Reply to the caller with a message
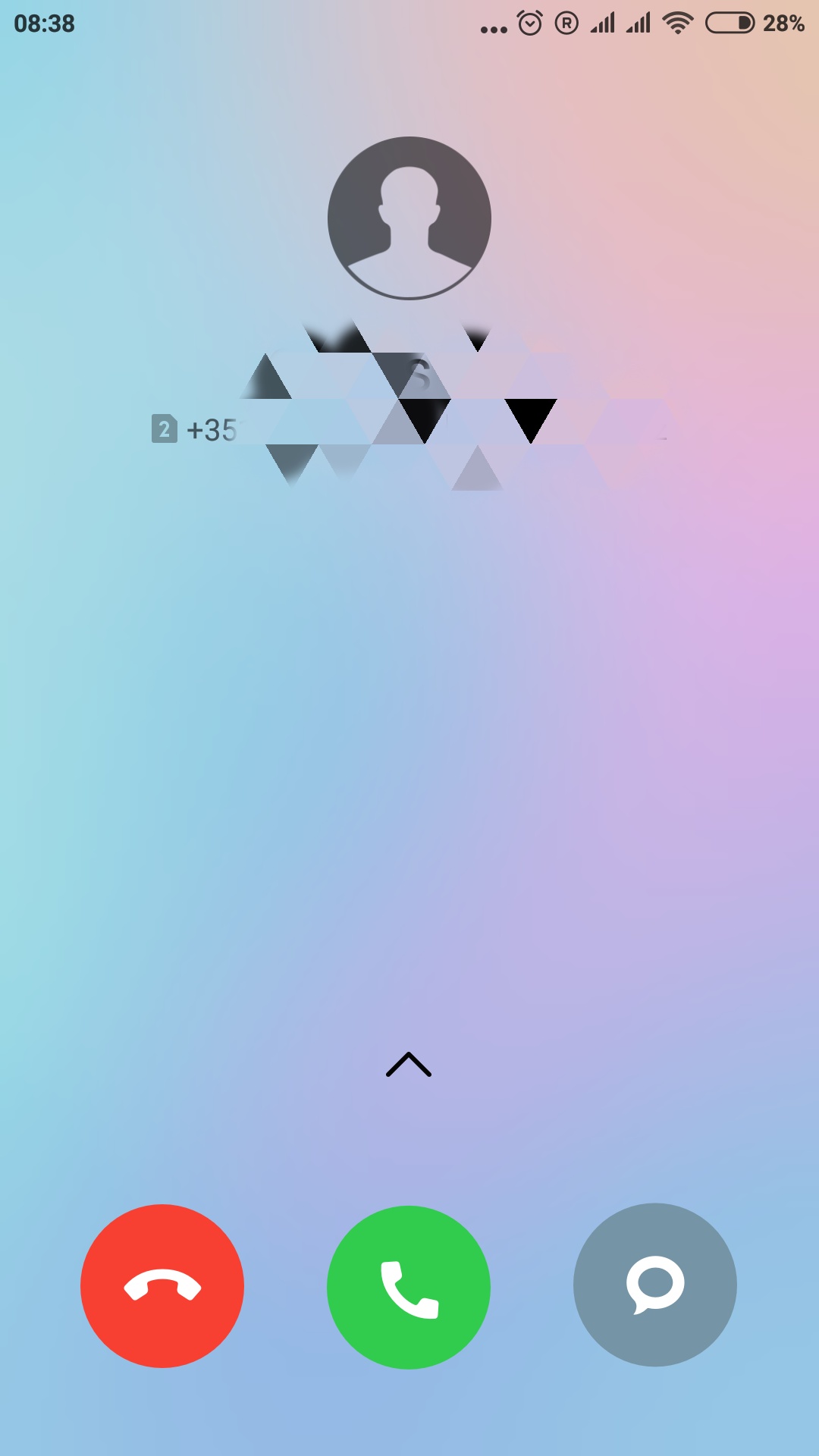The image size is (819, 1456). [655, 1285]
